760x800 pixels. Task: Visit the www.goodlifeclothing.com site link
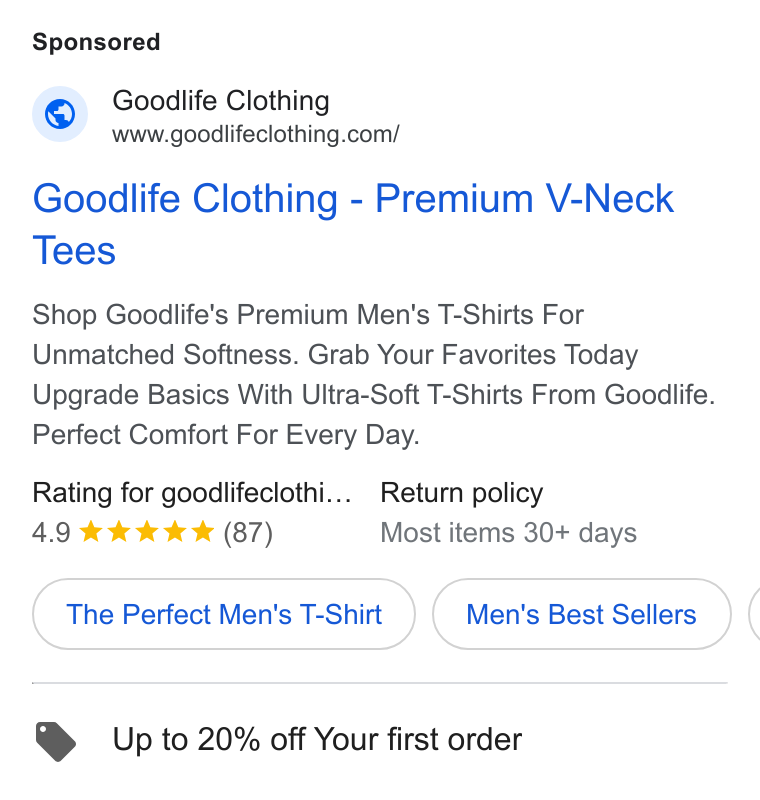coord(256,134)
